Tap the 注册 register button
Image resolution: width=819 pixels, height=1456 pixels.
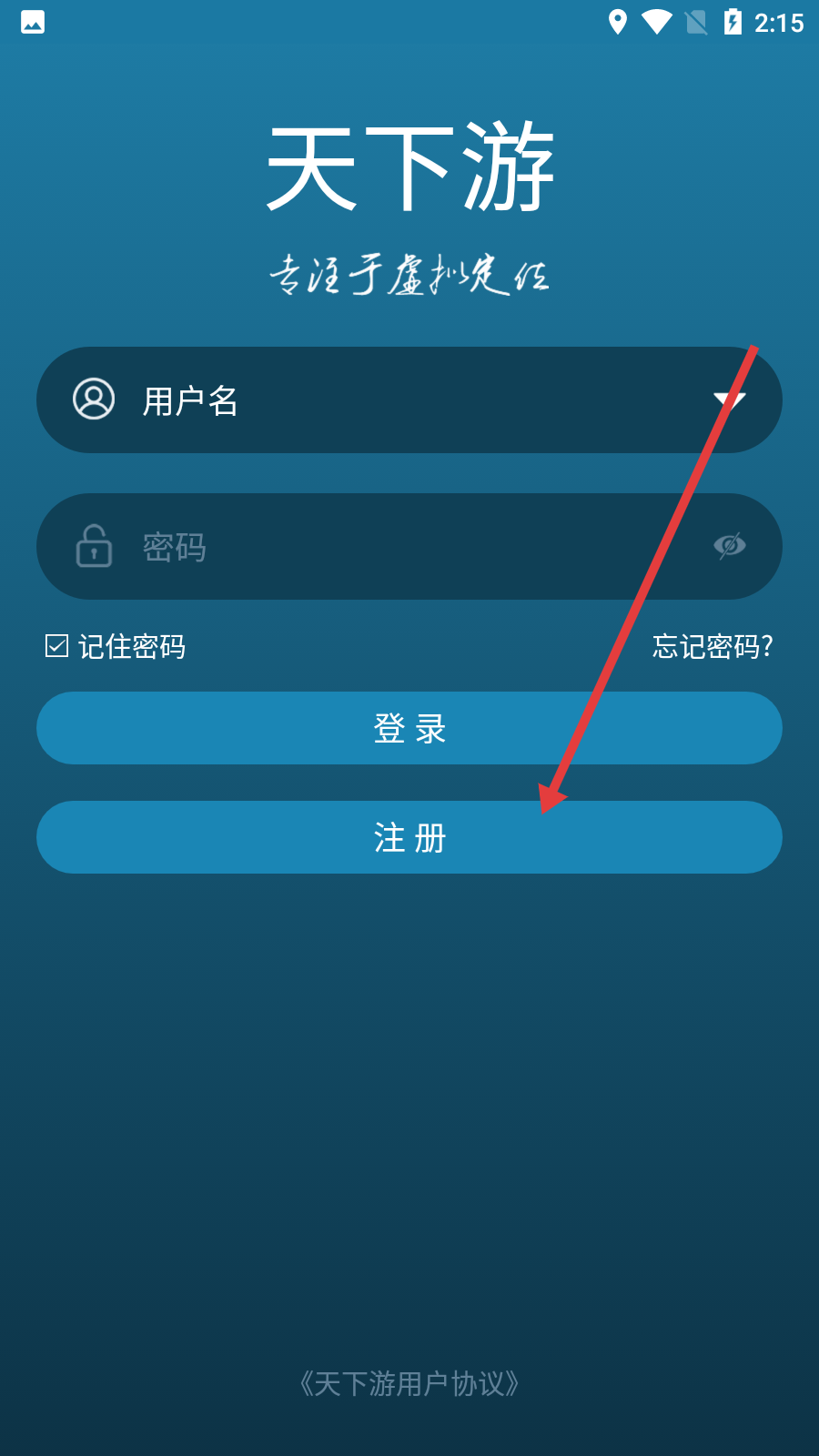(x=409, y=837)
